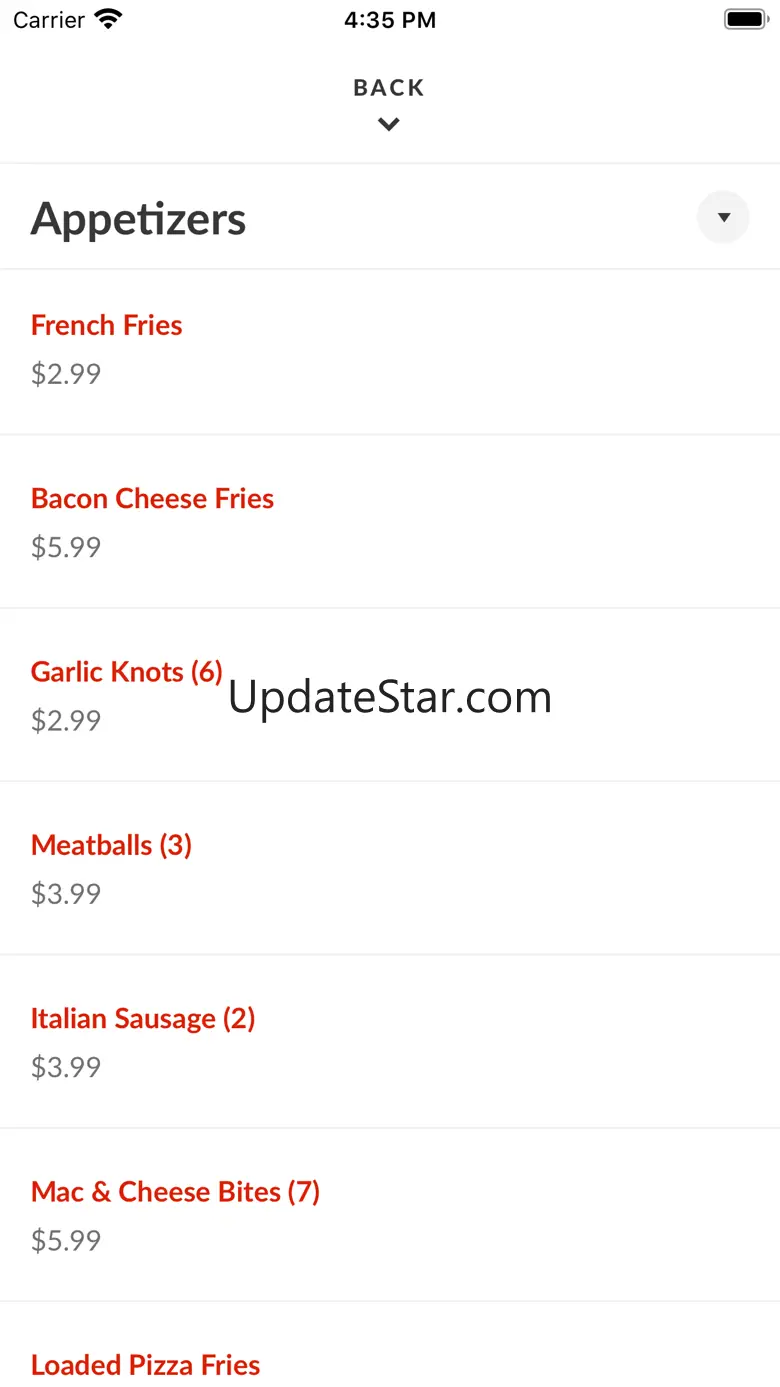780x1387 pixels.
Task: Select Italian Sausage (2)
Action: 143,1019
